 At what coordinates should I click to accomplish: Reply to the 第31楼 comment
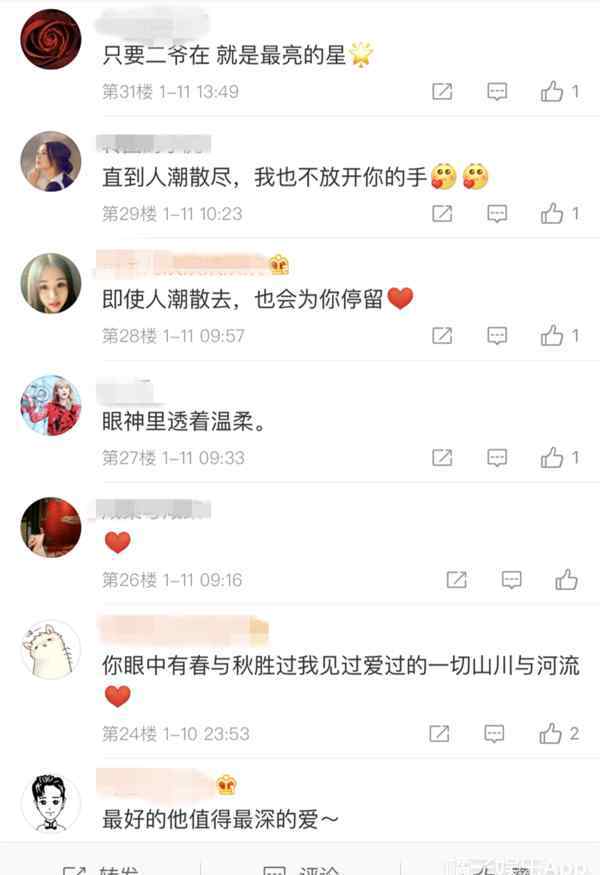(497, 92)
